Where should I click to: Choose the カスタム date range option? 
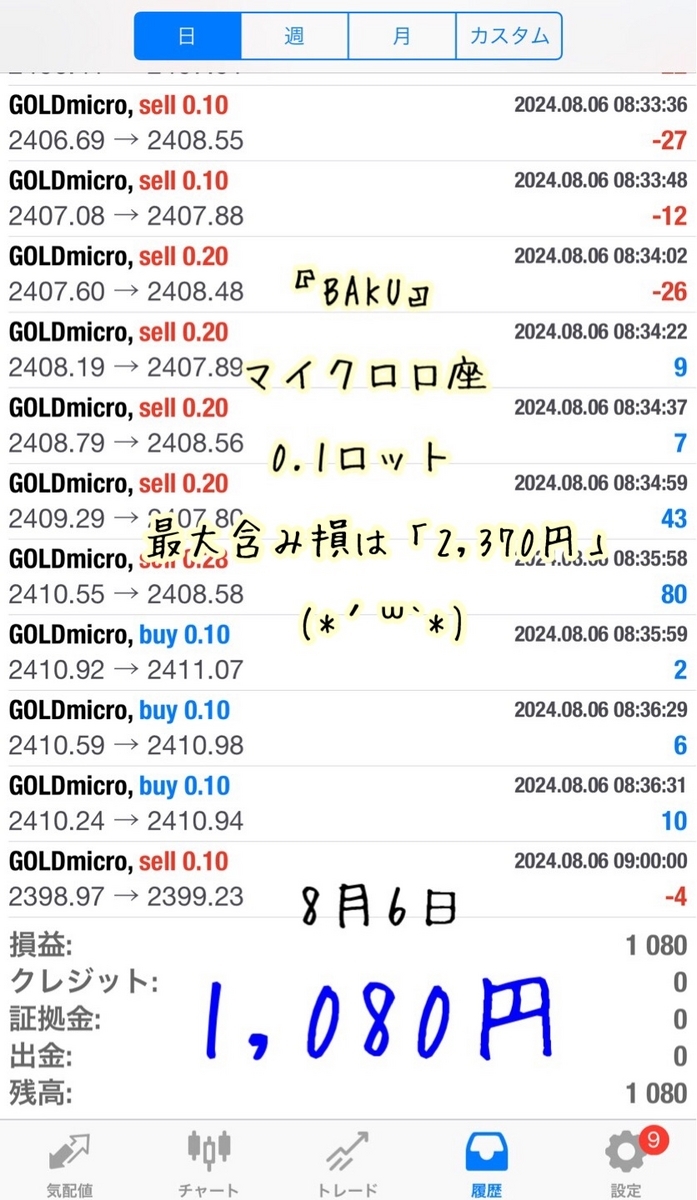509,37
